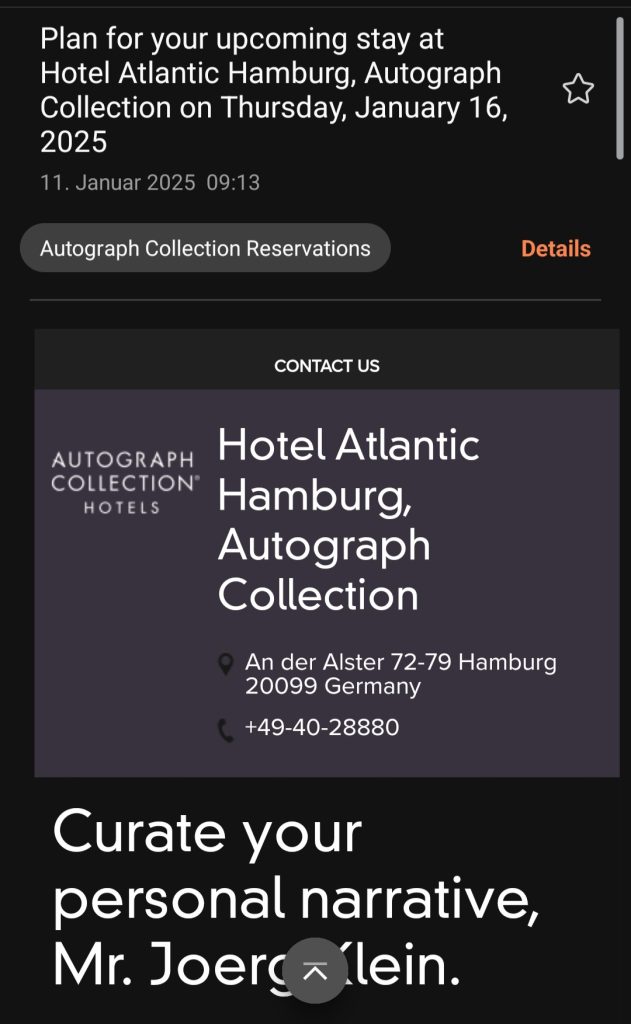
Task: Open the email Details link
Action: pyautogui.click(x=556, y=249)
